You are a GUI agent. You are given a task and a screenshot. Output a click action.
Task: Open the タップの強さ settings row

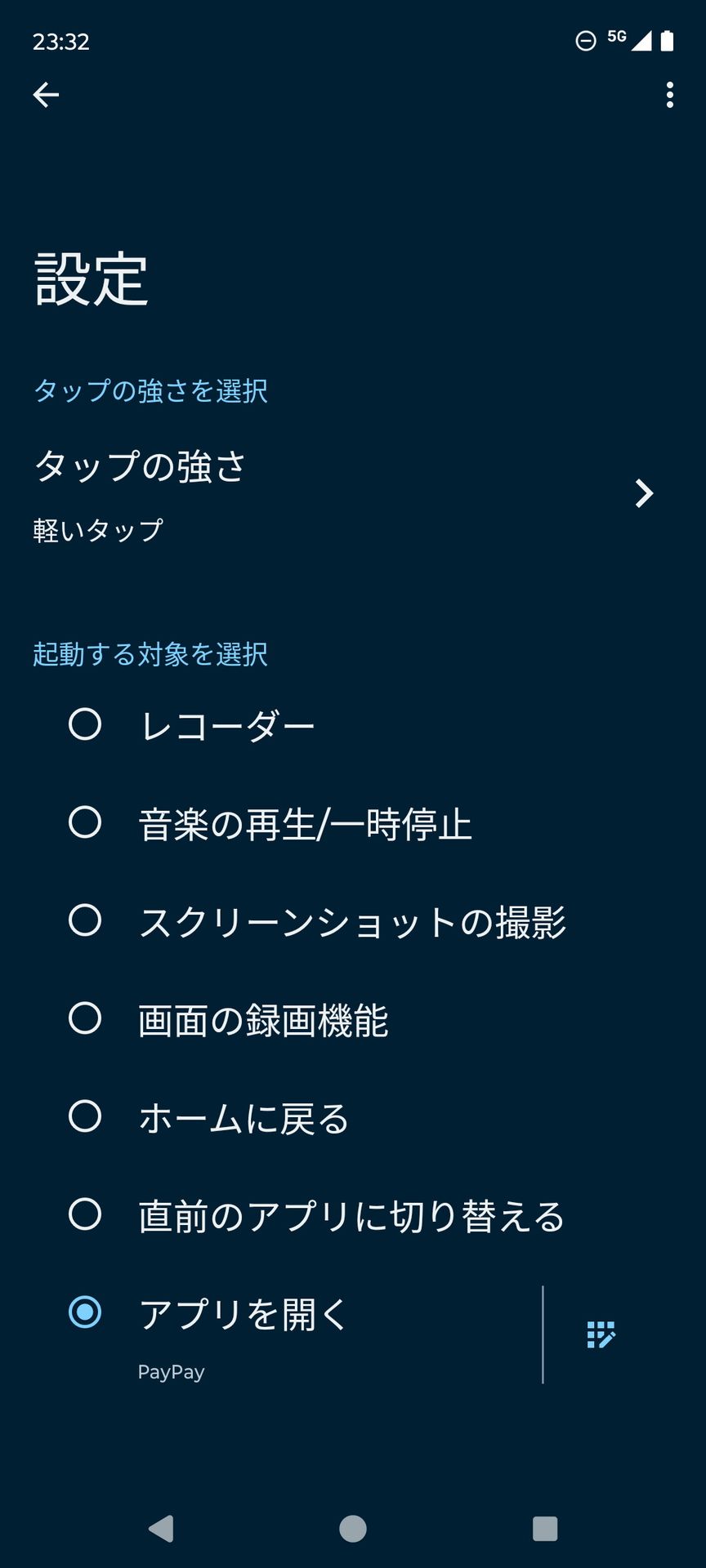tap(245, 465)
